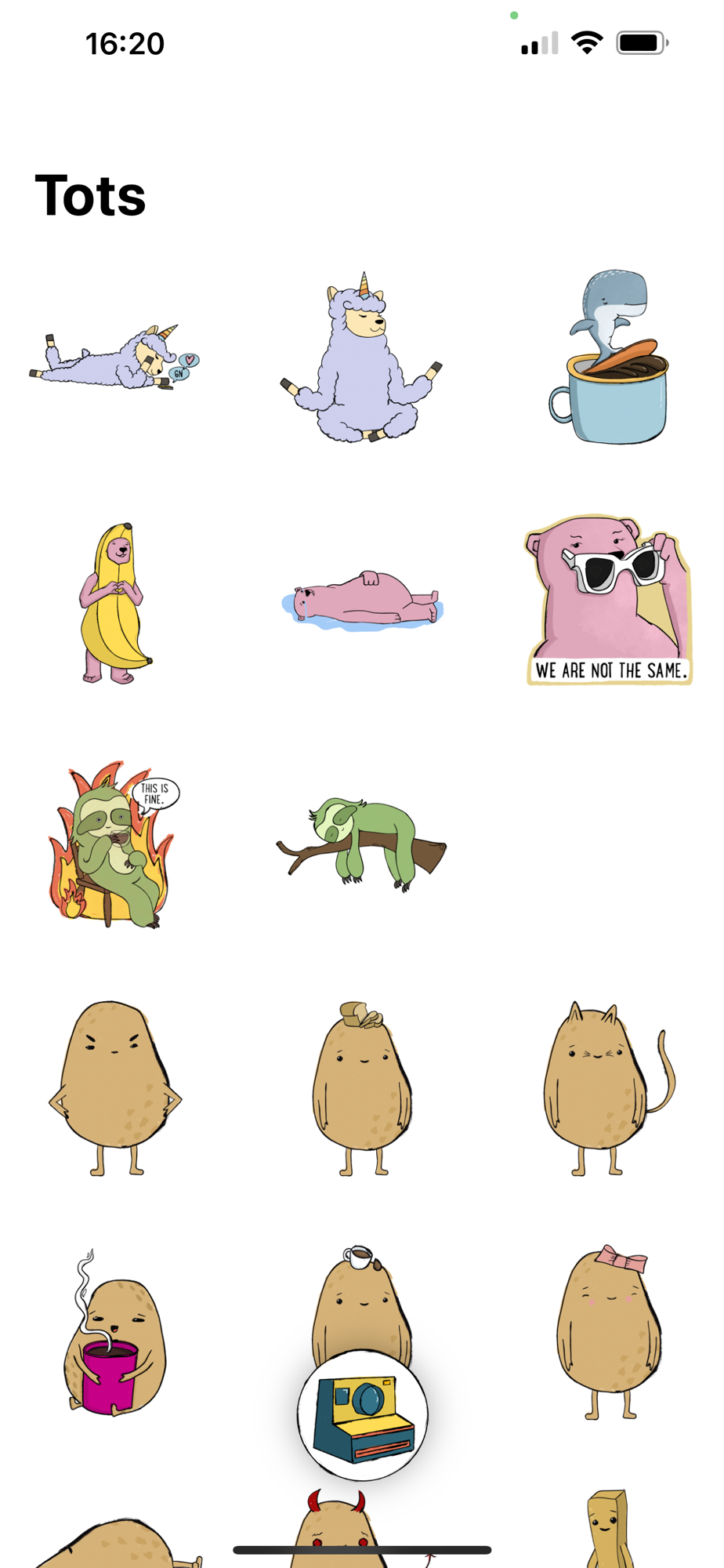This screenshot has height=1568, width=724.
Task: Tap the cat potato with tail sticker
Action: [x=609, y=1088]
